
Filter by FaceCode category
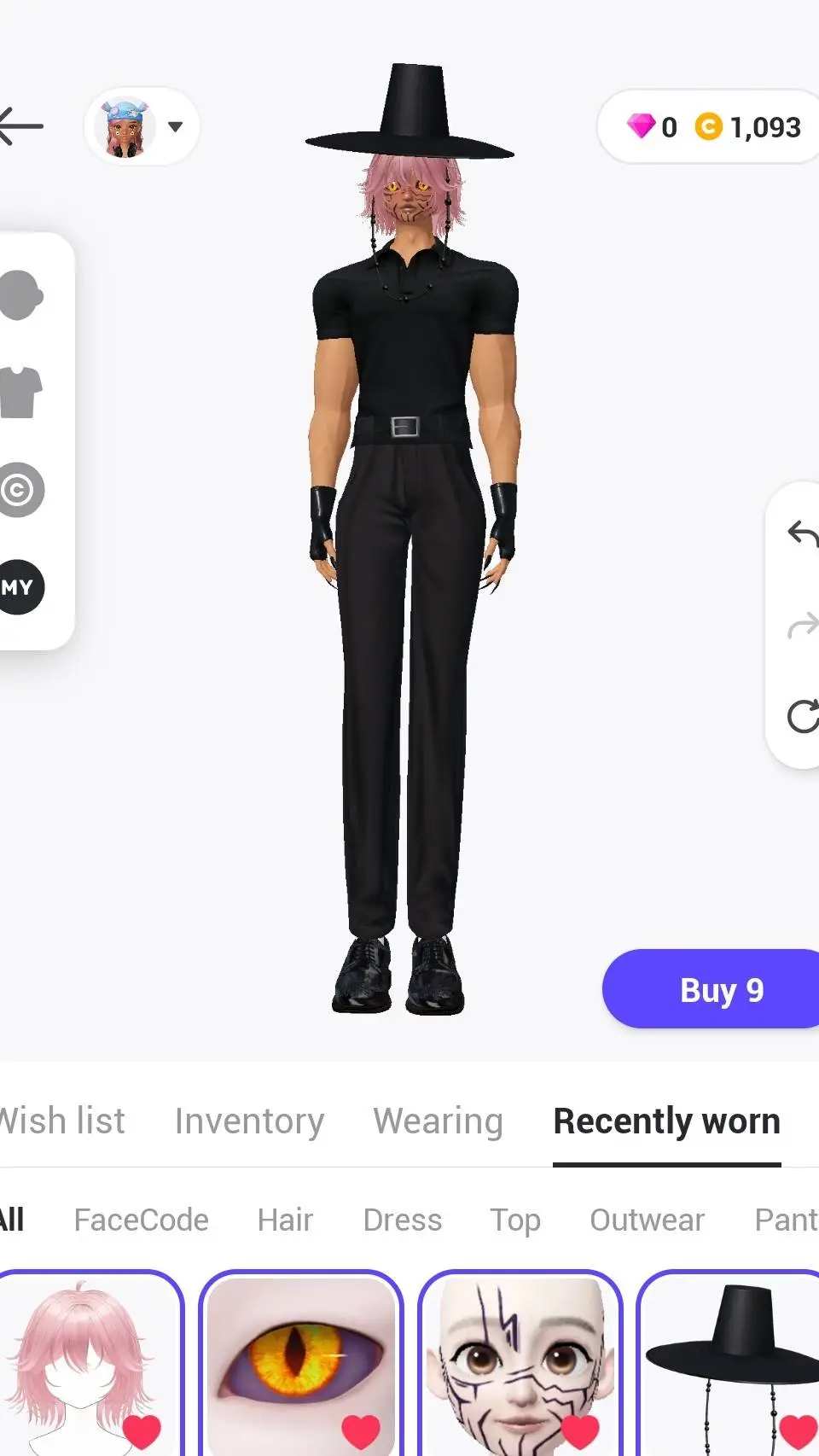pos(141,1220)
